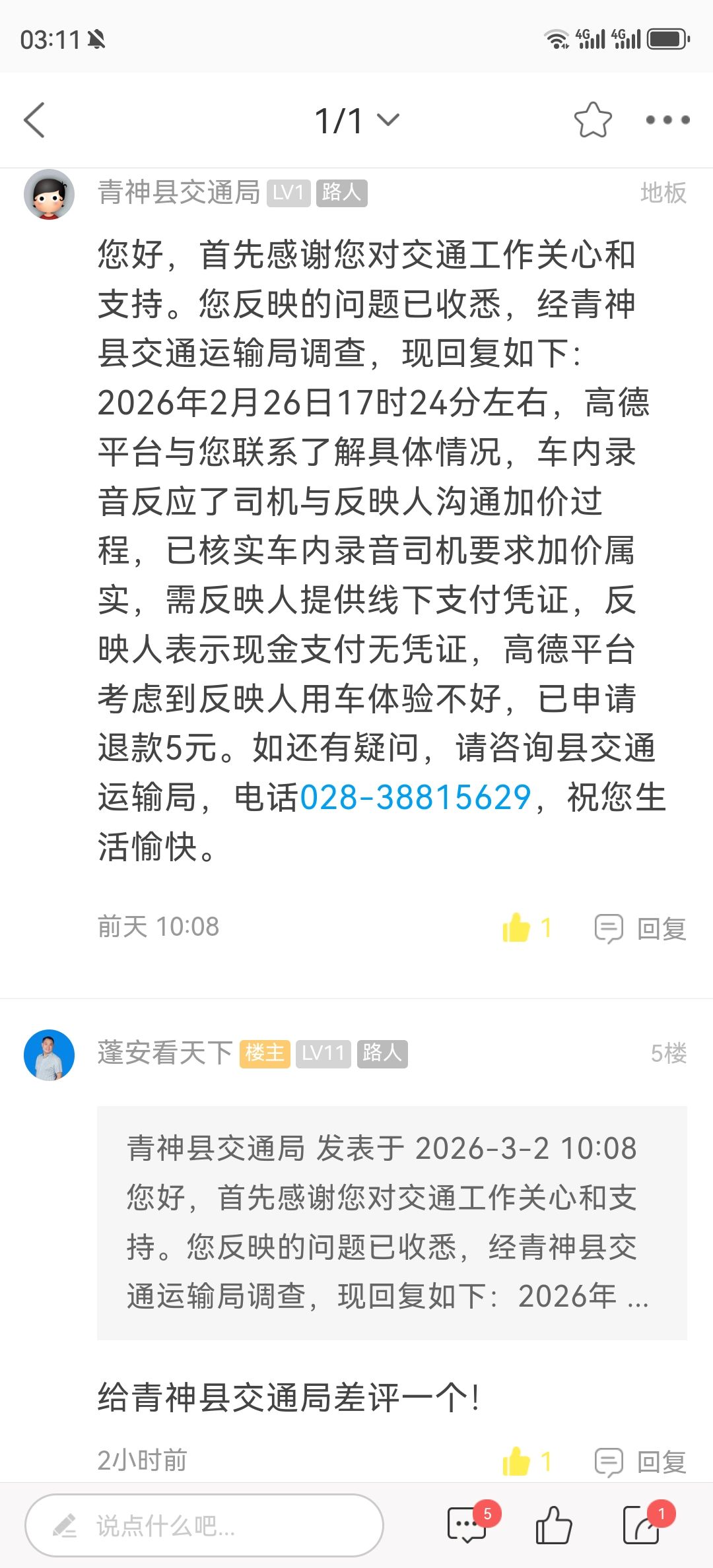This screenshot has width=713, height=1568.
Task: Favorite this thread with the star icon
Action: click(592, 120)
